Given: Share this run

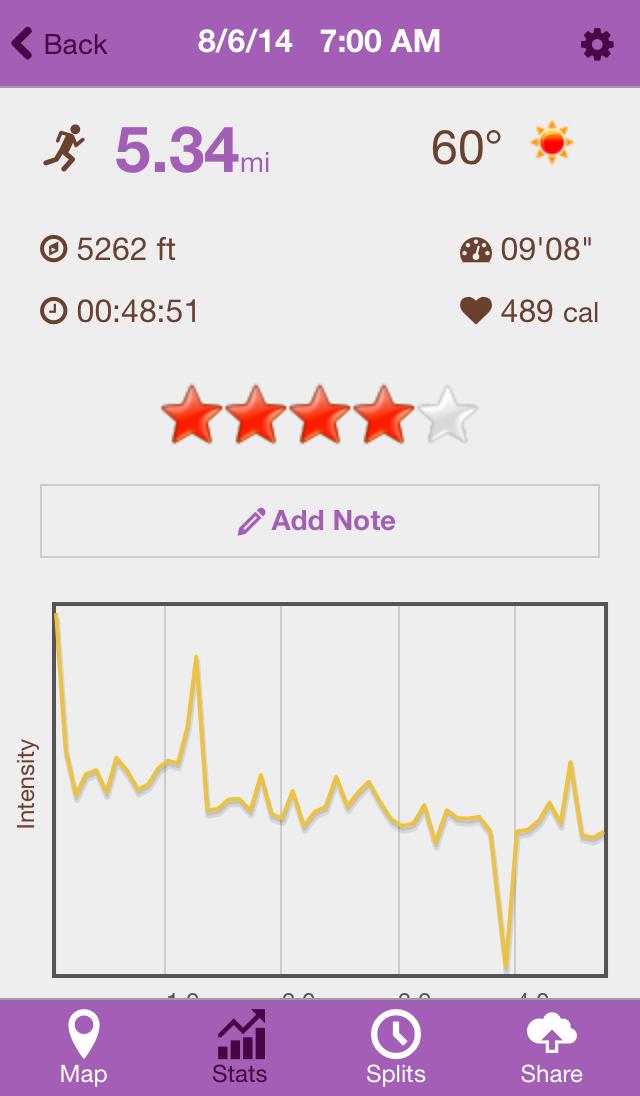Looking at the screenshot, I should [551, 1046].
